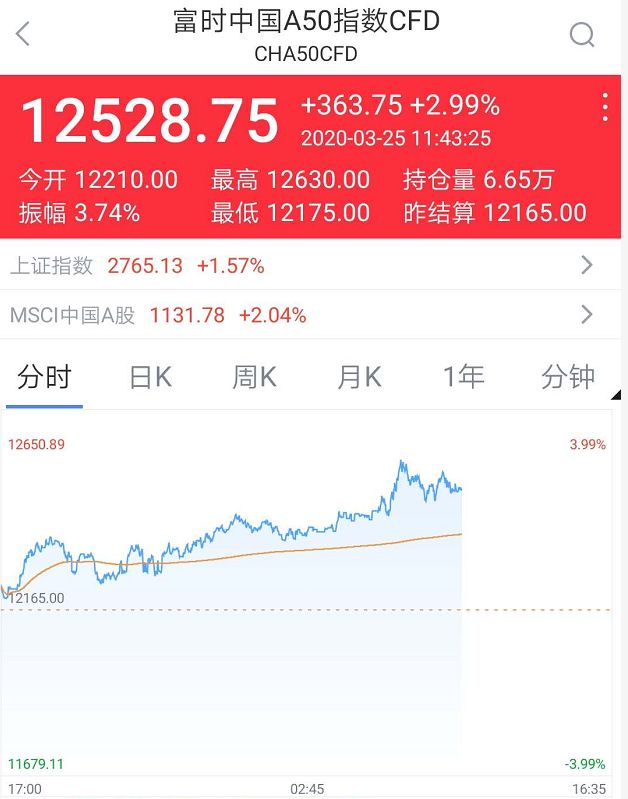Show the 1年 chart tab
Screen dimensions: 628x799
[x=464, y=377]
